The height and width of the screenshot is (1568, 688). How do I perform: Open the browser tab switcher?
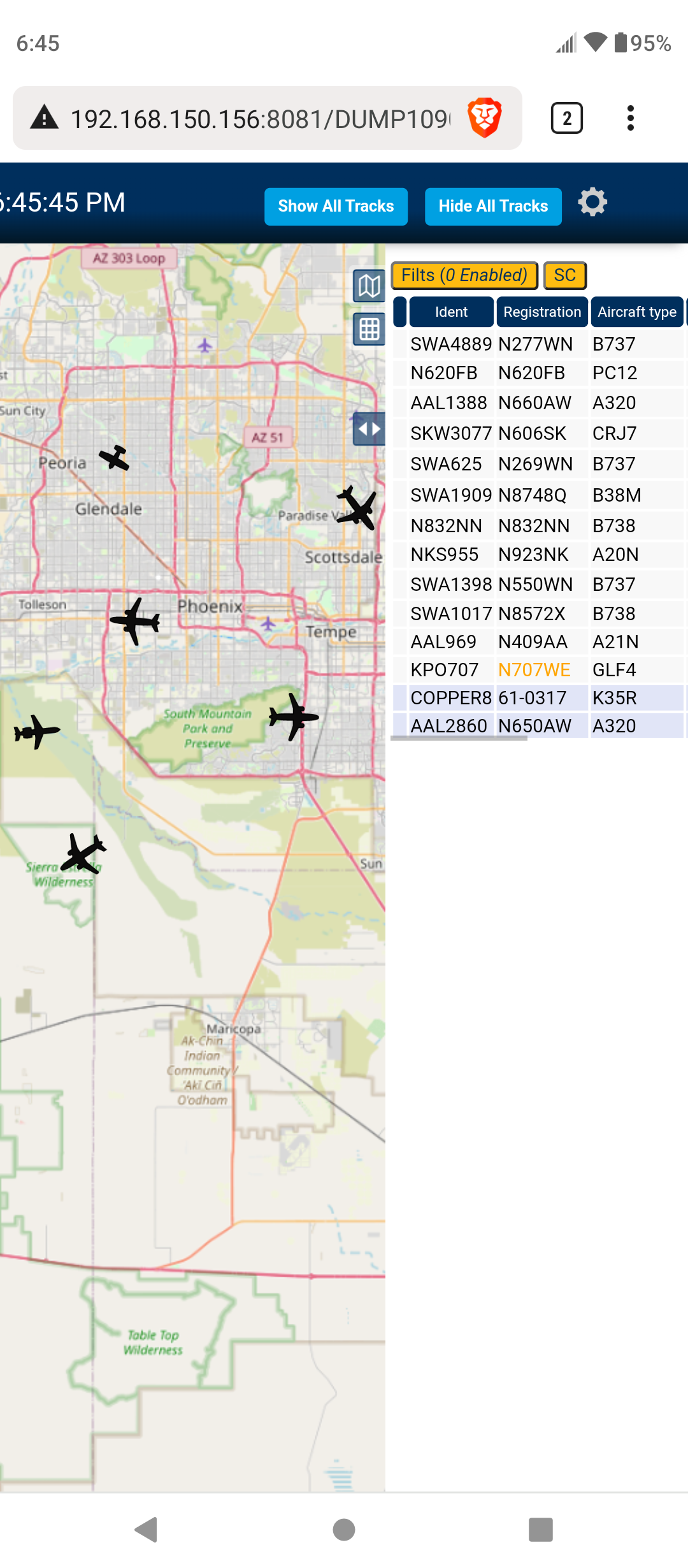point(566,119)
